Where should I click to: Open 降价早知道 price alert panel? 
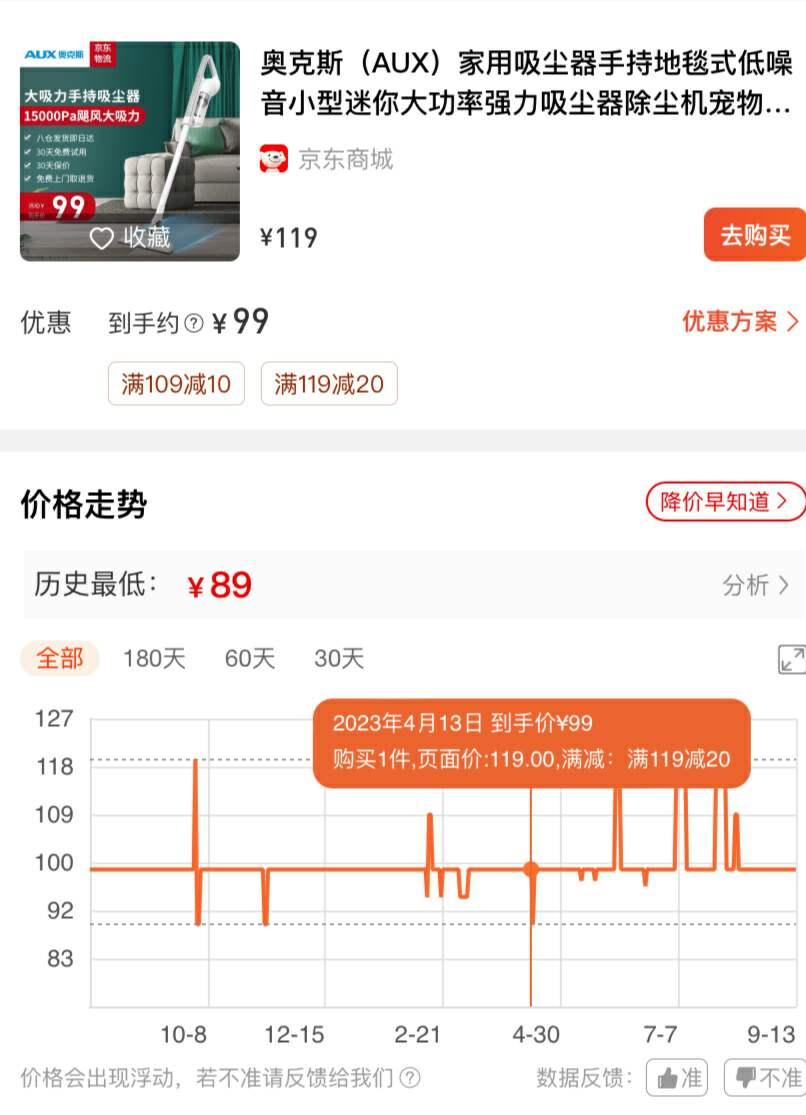(x=723, y=502)
